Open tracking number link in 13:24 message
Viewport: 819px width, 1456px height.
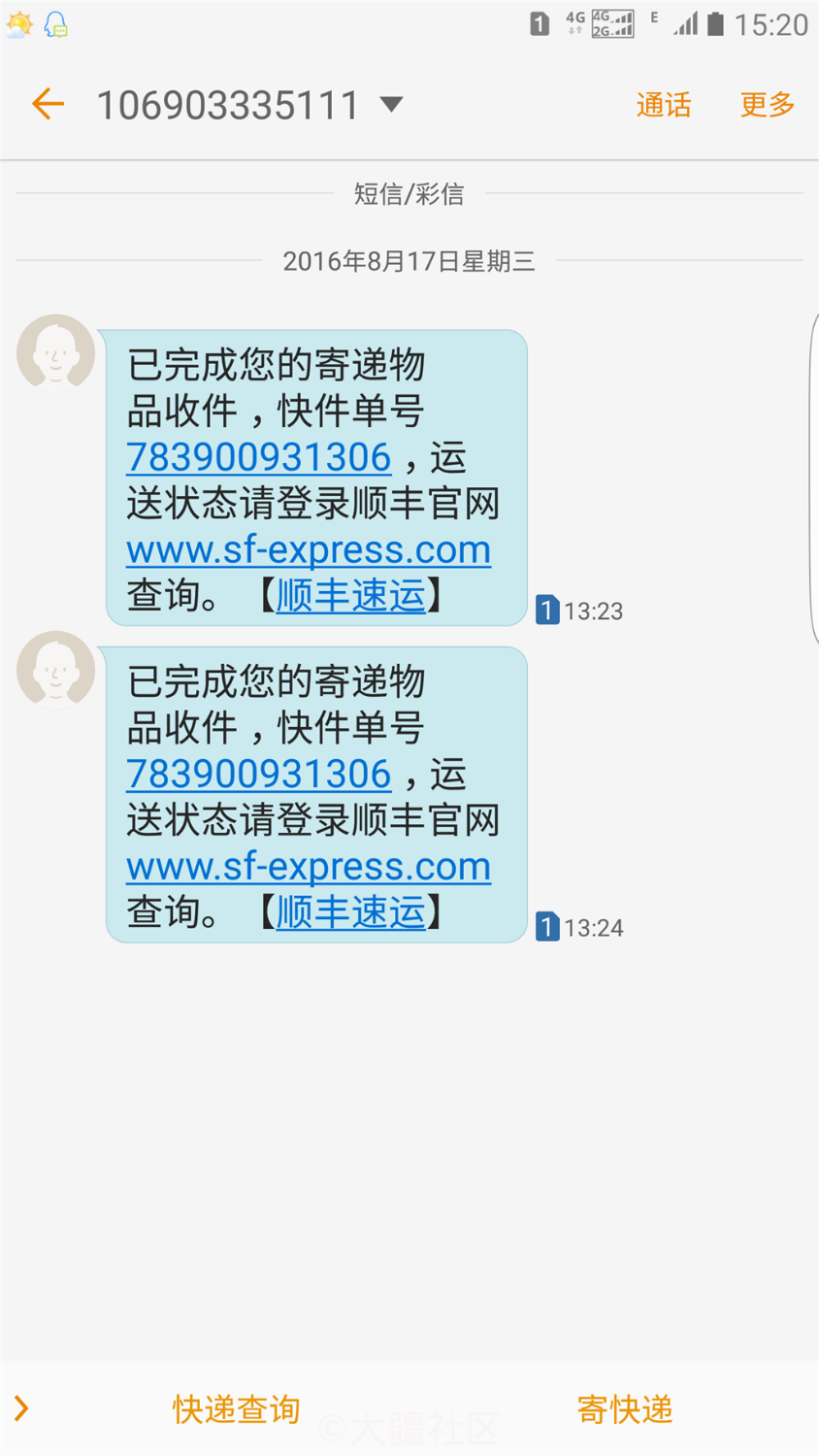tap(258, 774)
